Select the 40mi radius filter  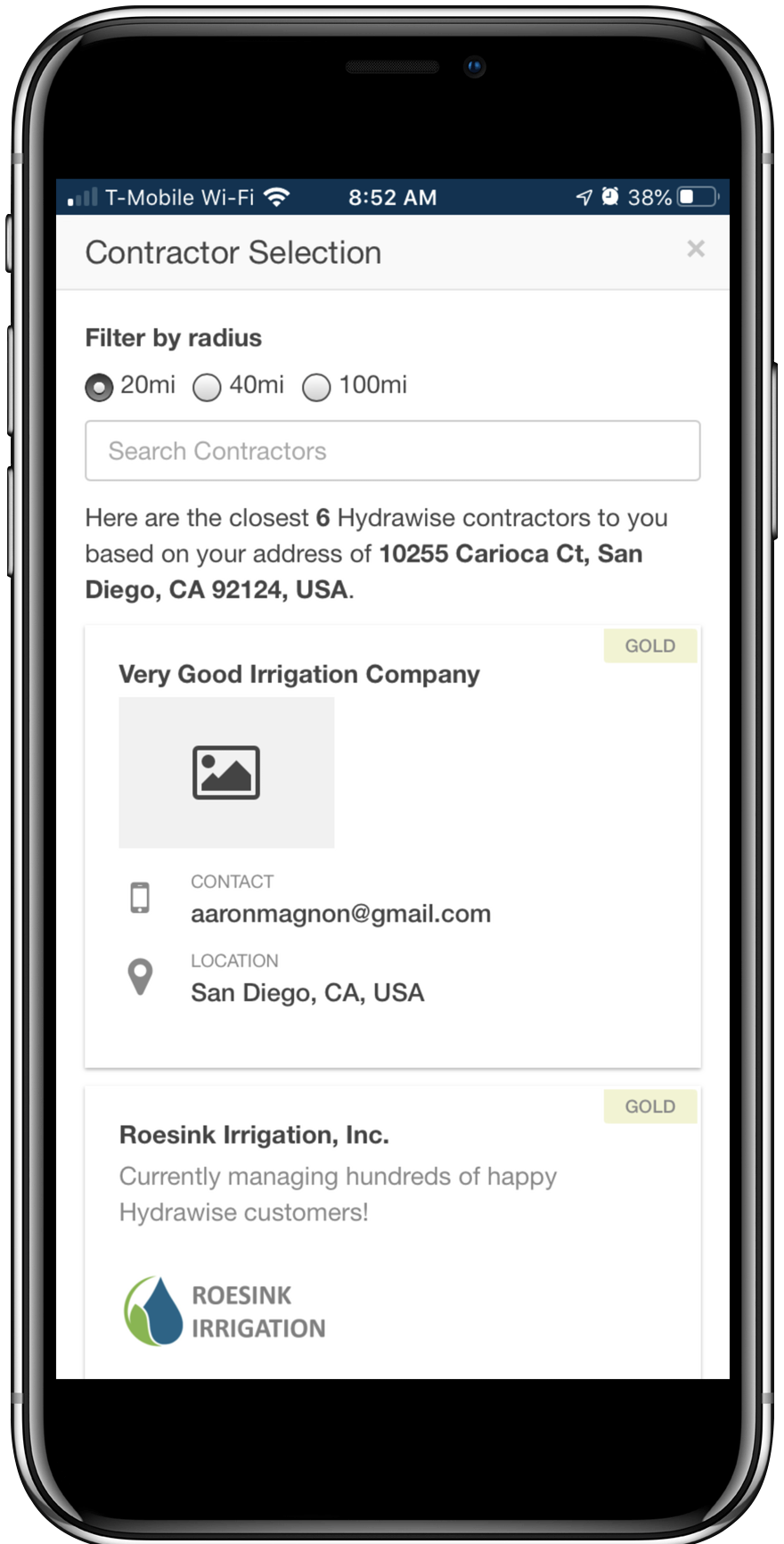(x=208, y=387)
